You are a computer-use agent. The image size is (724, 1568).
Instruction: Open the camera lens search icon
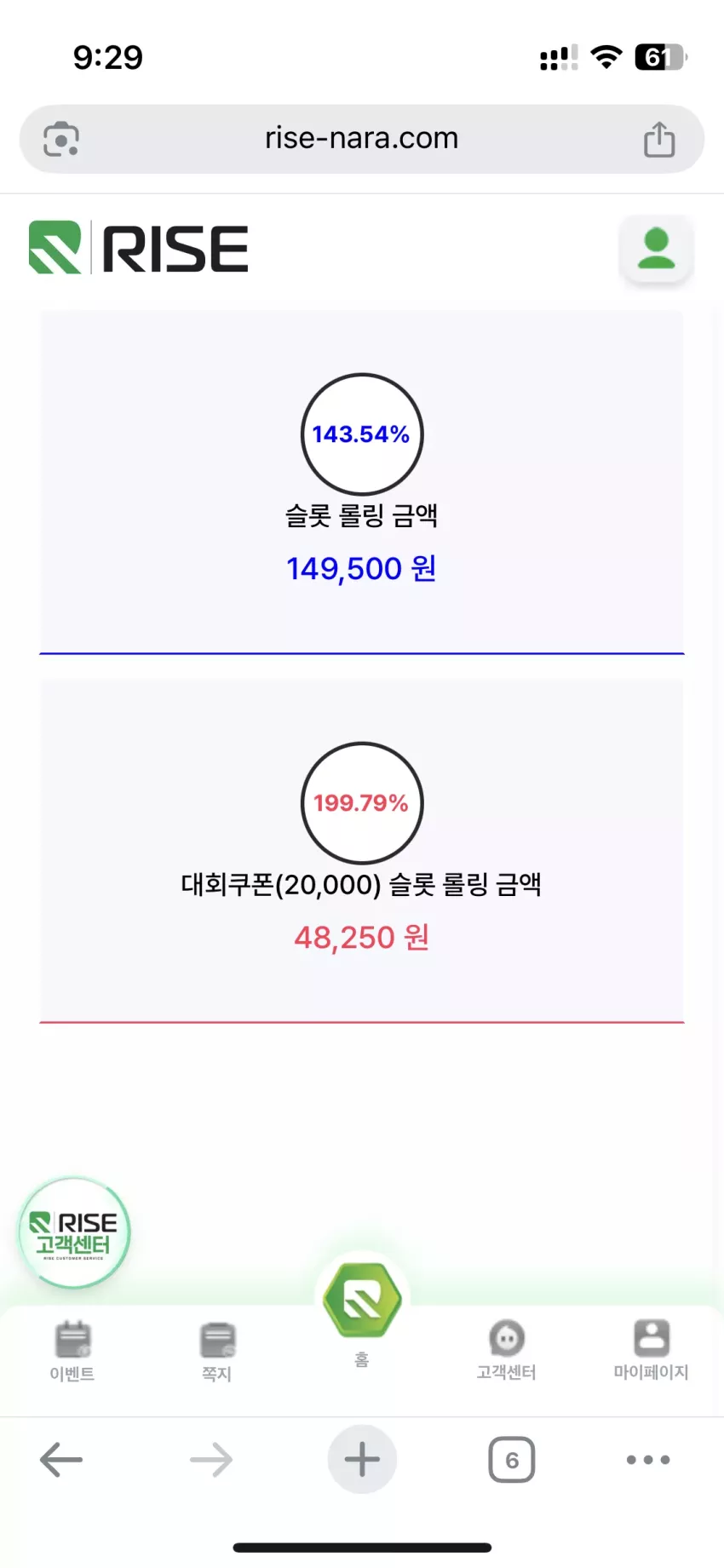pos(61,139)
